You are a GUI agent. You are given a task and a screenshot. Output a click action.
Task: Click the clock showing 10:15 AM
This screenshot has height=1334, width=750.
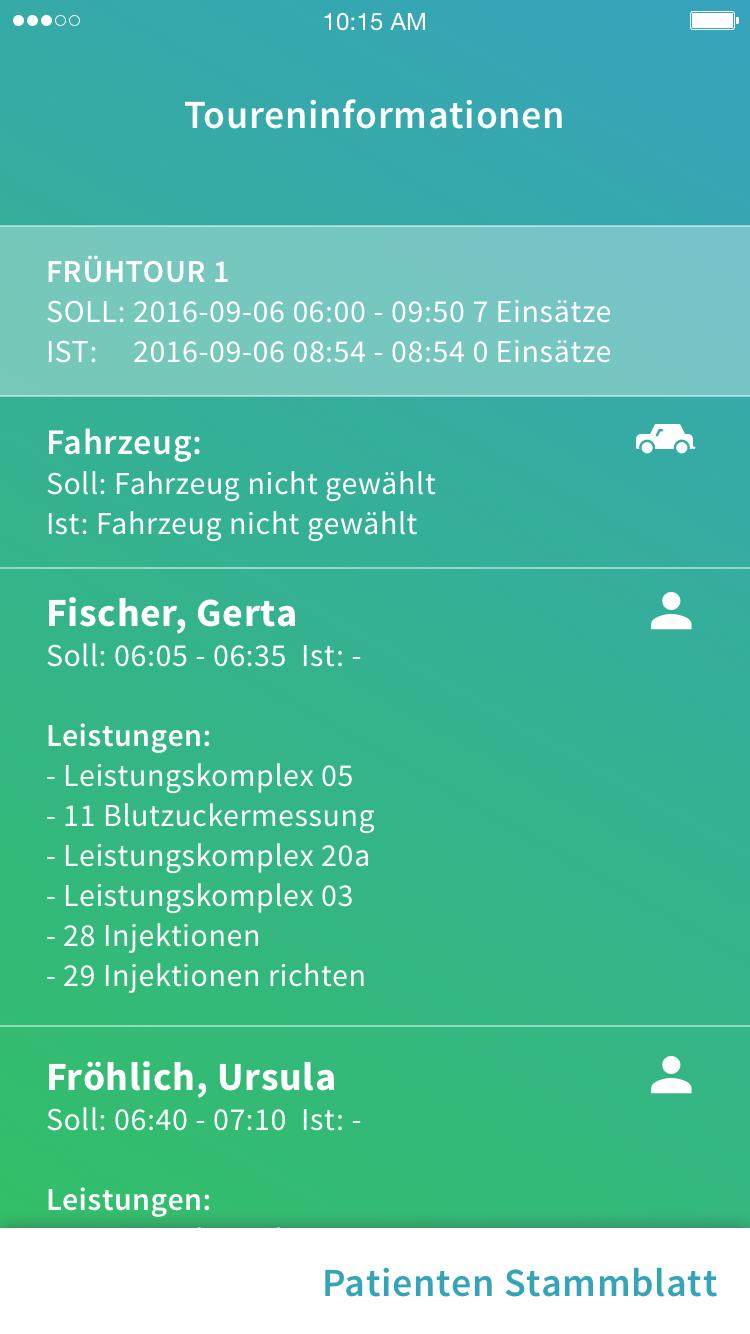coord(375,21)
